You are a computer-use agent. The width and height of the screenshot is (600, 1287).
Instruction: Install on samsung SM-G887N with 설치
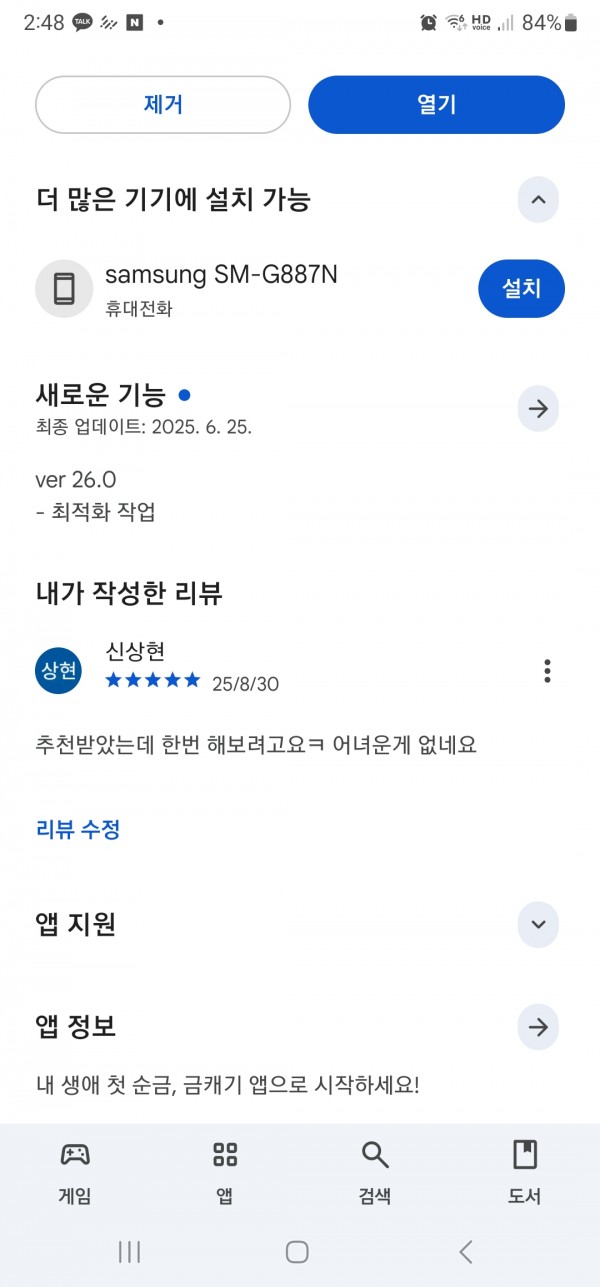(521, 289)
